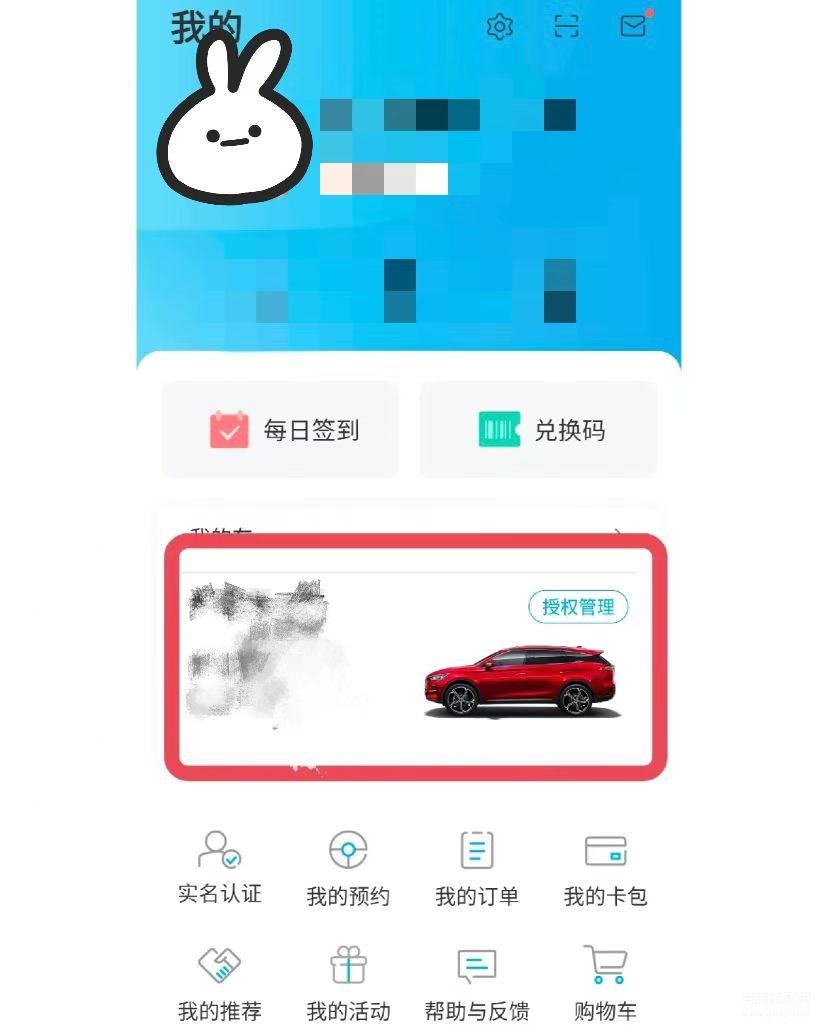821x1027 pixels.
Task: Open 实名认证 real-name verification
Action: click(219, 867)
